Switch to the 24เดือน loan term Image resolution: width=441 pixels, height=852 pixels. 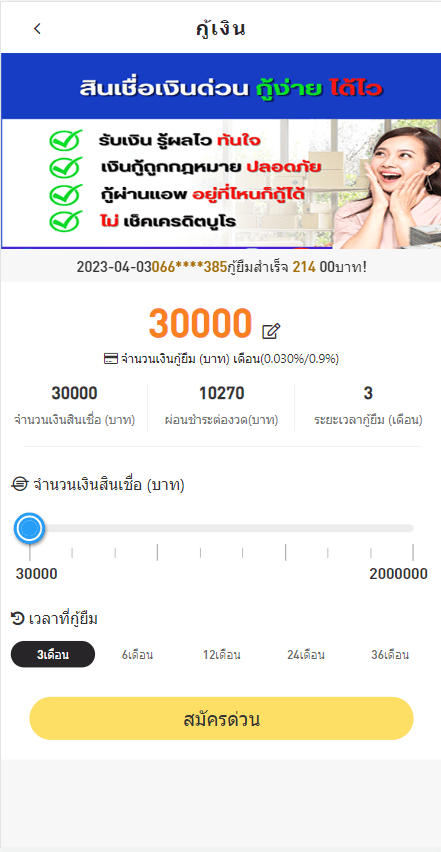tap(306, 654)
